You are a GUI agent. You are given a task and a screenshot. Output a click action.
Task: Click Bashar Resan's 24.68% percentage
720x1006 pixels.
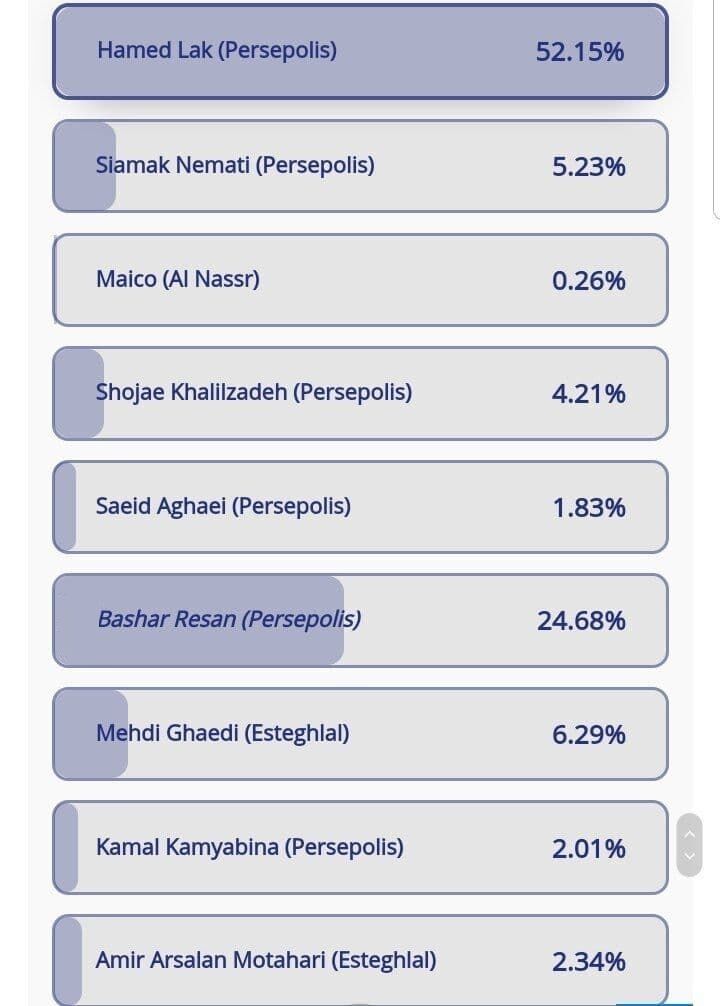(x=582, y=621)
